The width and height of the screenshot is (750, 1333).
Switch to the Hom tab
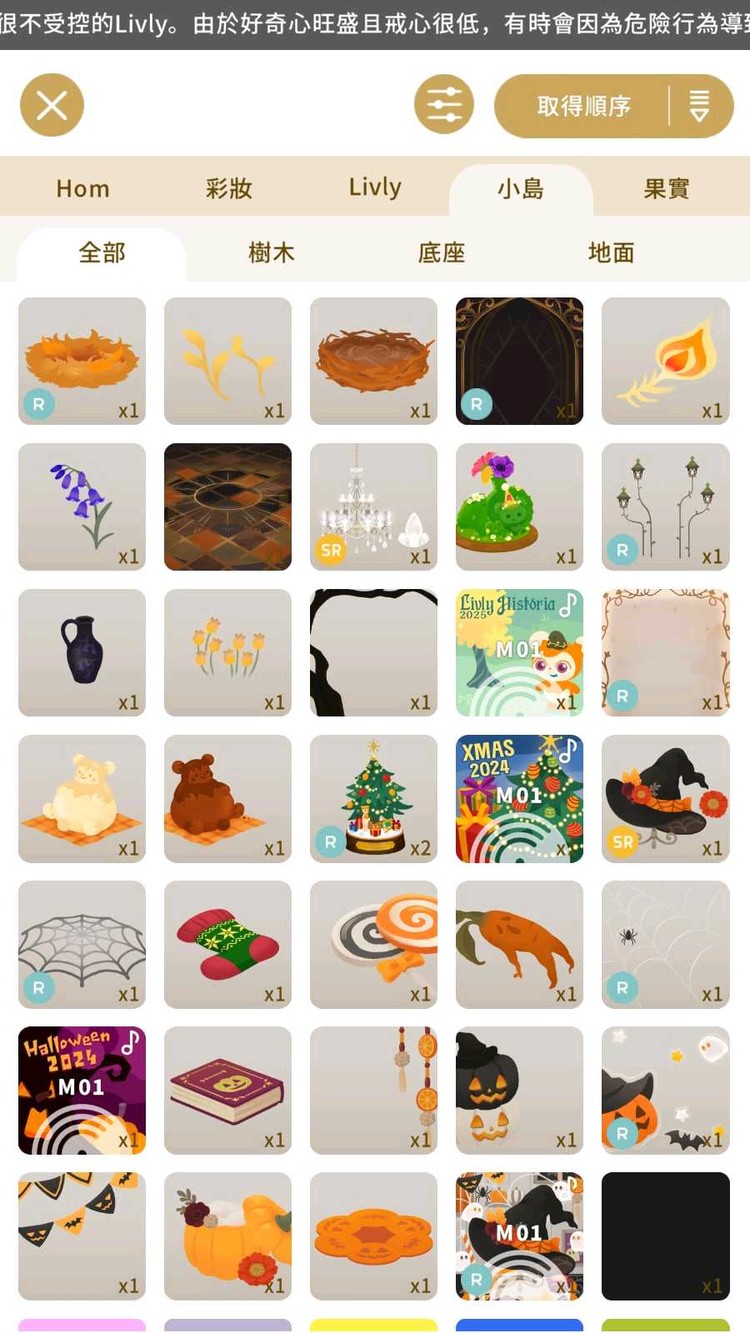coord(83,189)
